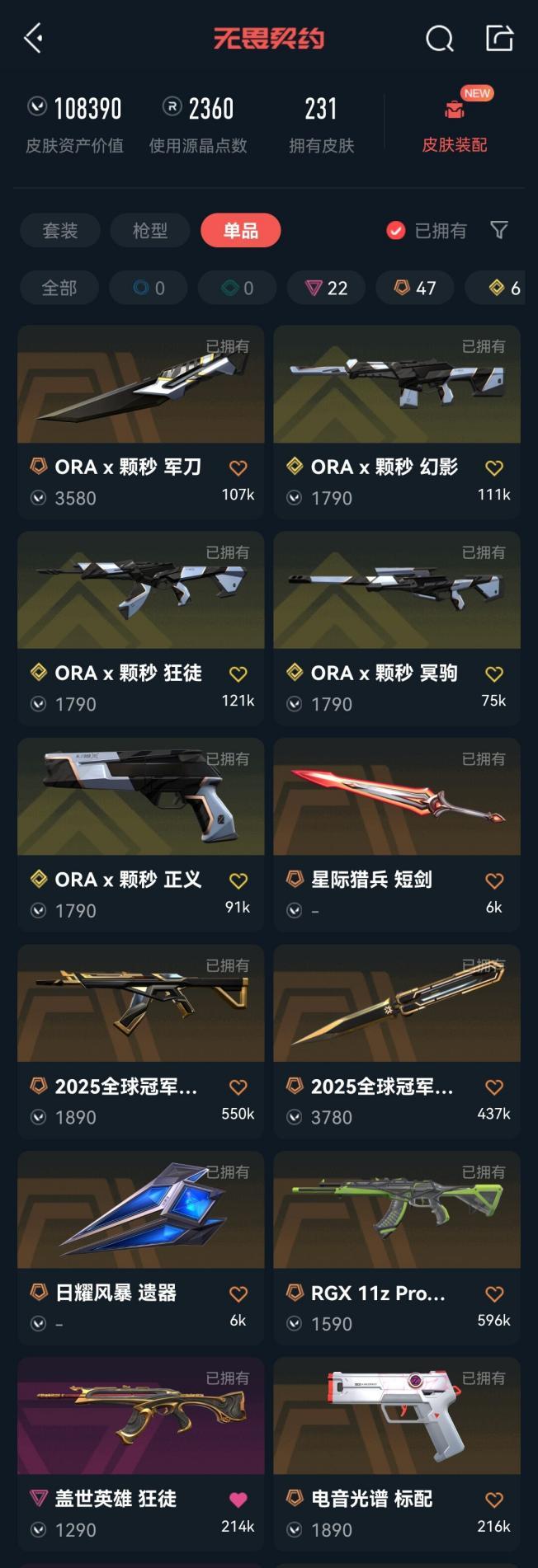This screenshot has width=538, height=1568.
Task: Filter by the tier chip showing 22
Action: click(x=327, y=288)
